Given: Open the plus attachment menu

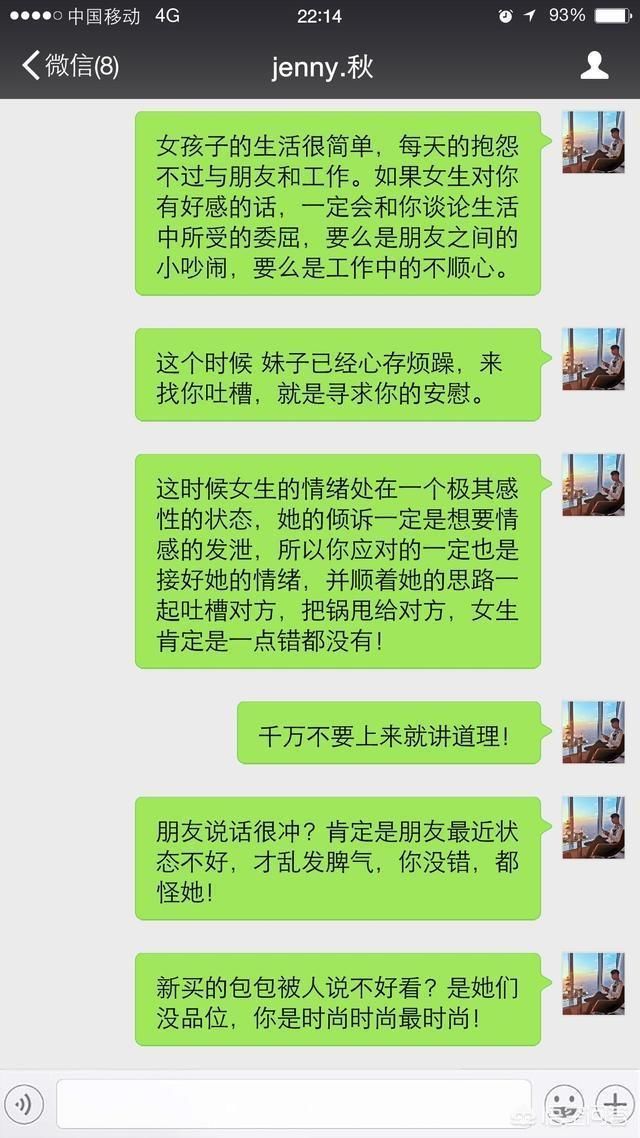Looking at the screenshot, I should click(x=612, y=1104).
